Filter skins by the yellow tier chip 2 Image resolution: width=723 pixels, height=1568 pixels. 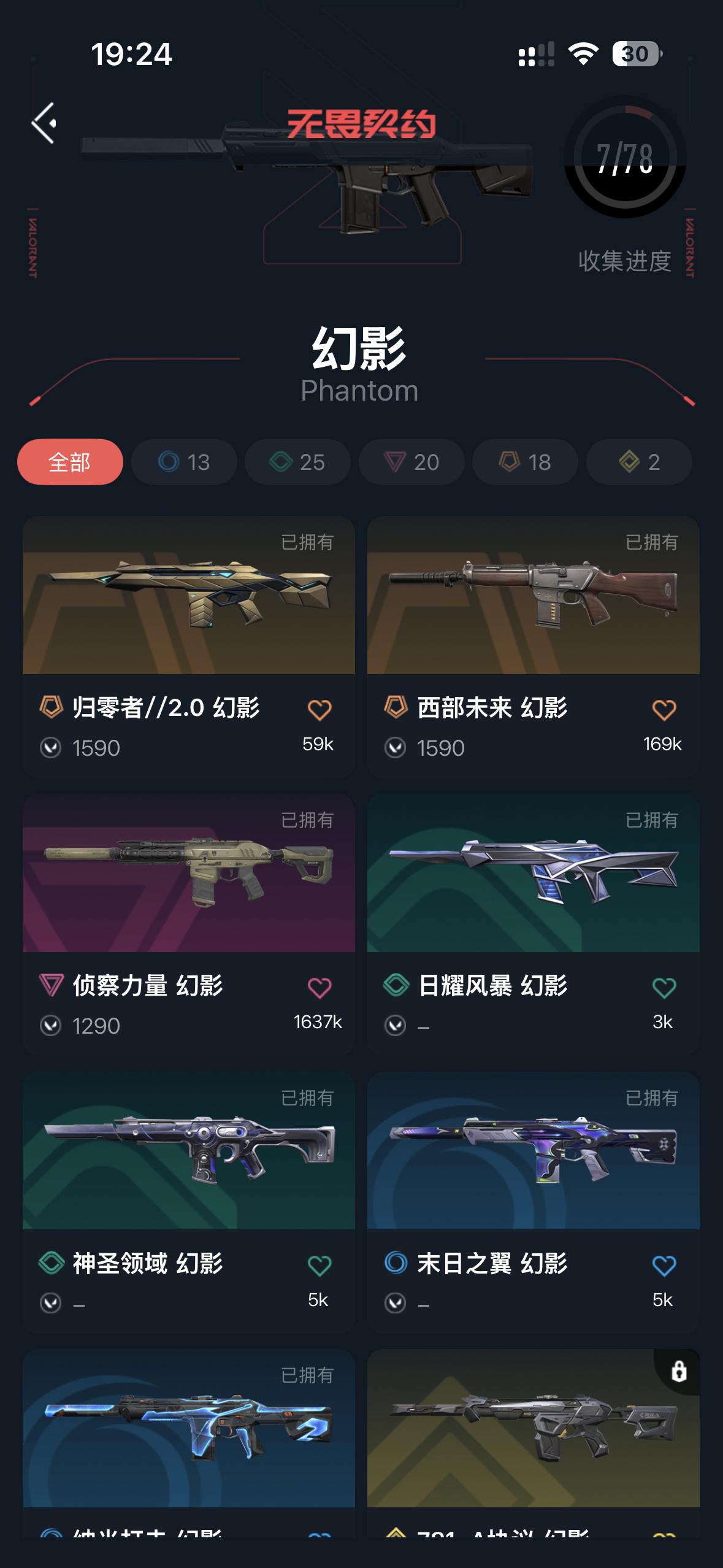(x=639, y=462)
